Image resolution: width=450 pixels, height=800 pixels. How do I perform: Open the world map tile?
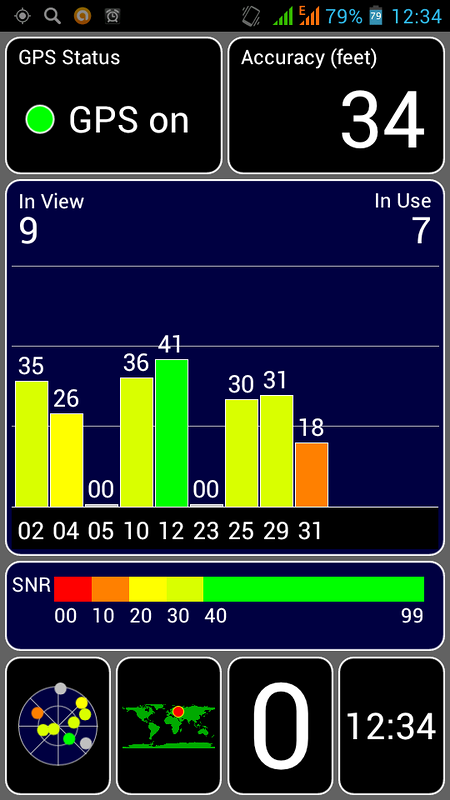click(x=169, y=726)
